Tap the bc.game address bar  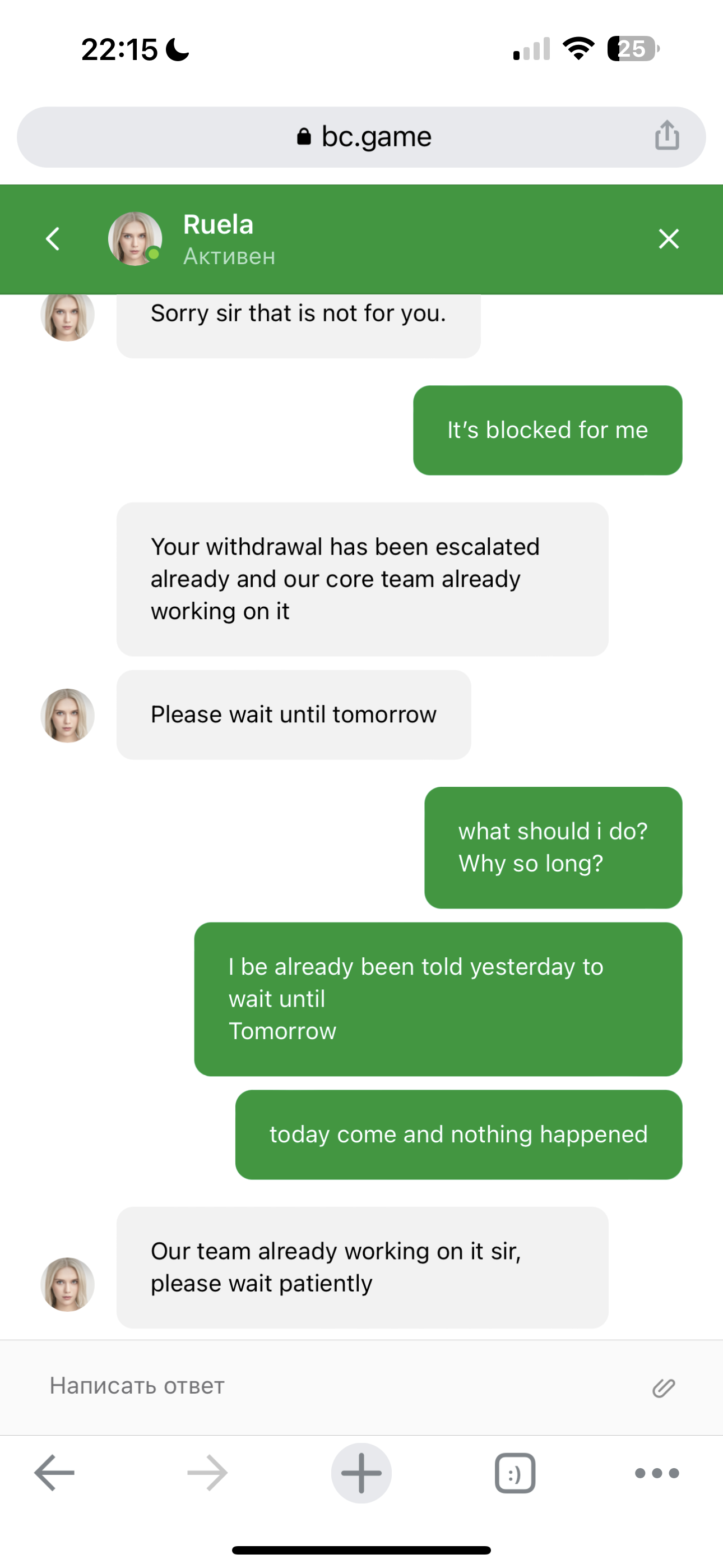(x=363, y=137)
